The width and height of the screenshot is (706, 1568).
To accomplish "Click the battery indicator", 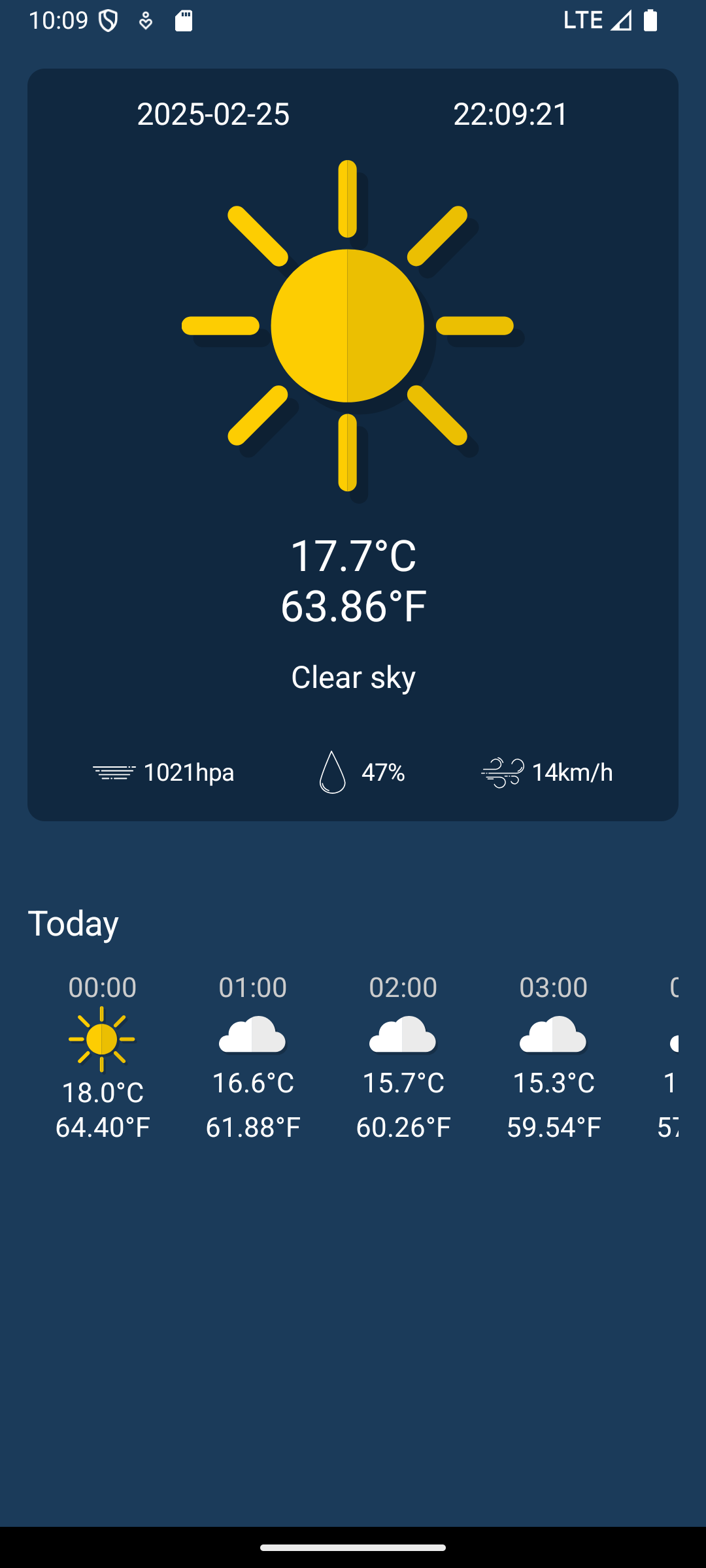I will tap(651, 20).
